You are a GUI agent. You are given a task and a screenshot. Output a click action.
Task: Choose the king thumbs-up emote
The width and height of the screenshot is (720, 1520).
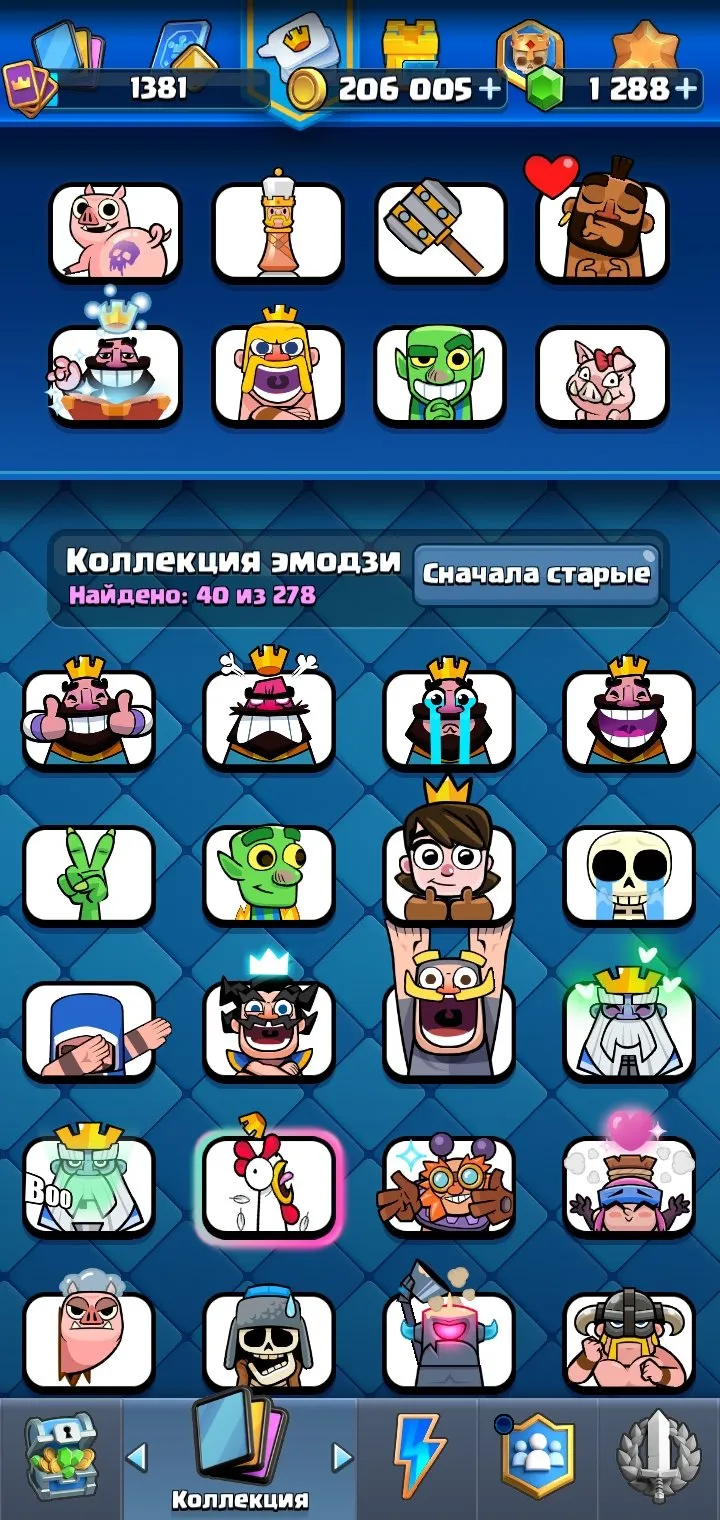pyautogui.click(x=89, y=714)
